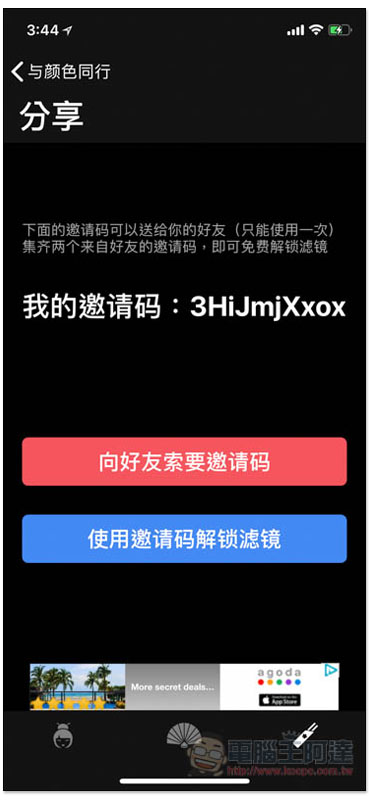Open the agoda ad banner
The width and height of the screenshot is (369, 800).
tap(184, 686)
